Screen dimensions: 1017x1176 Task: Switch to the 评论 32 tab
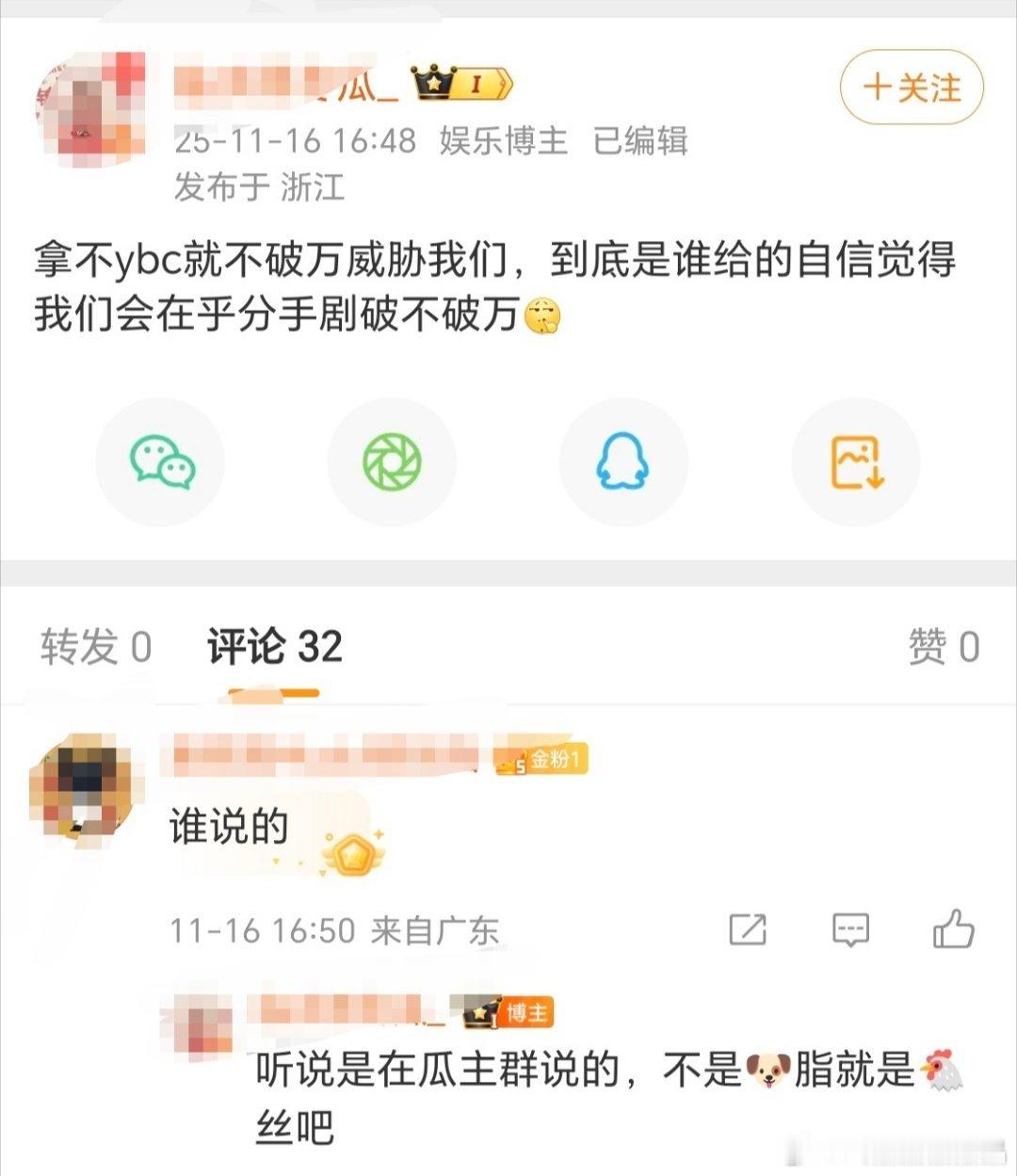click(x=274, y=648)
